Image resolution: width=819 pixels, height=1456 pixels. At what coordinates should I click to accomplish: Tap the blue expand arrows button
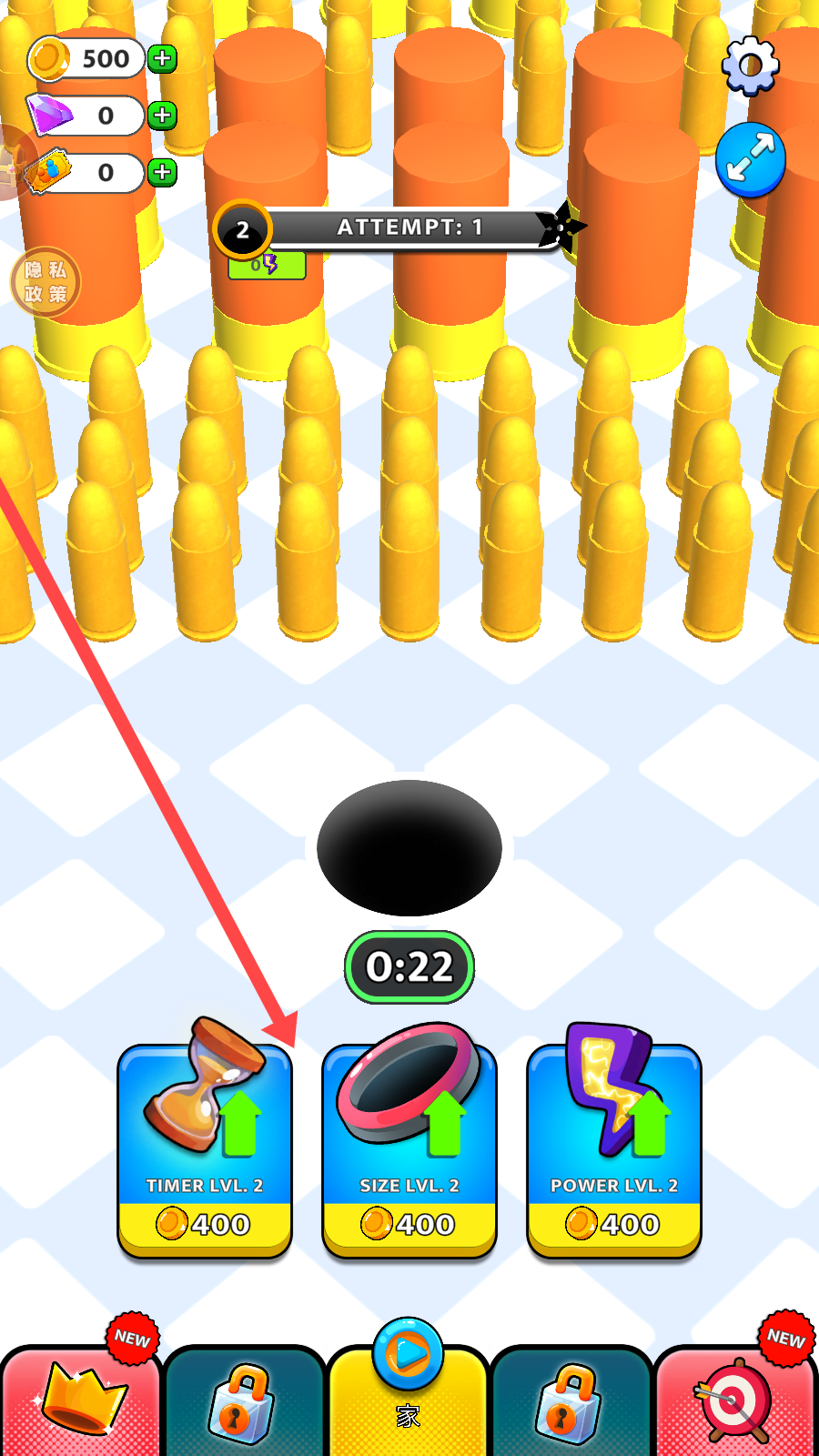tap(750, 160)
